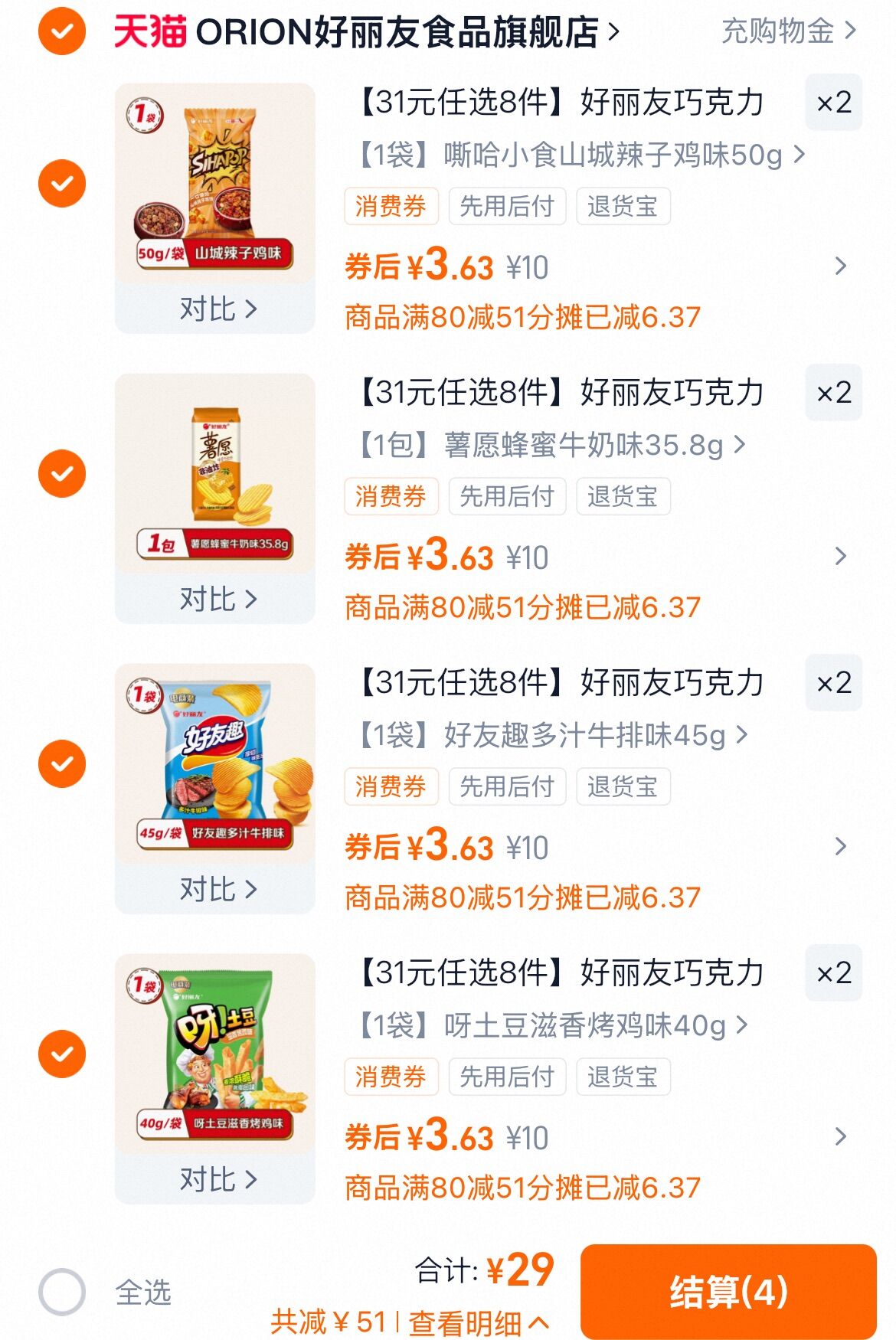896x1340 pixels.
Task: Deselect the 呀土豆滋香烤鸡味 item
Action: coord(62,1054)
